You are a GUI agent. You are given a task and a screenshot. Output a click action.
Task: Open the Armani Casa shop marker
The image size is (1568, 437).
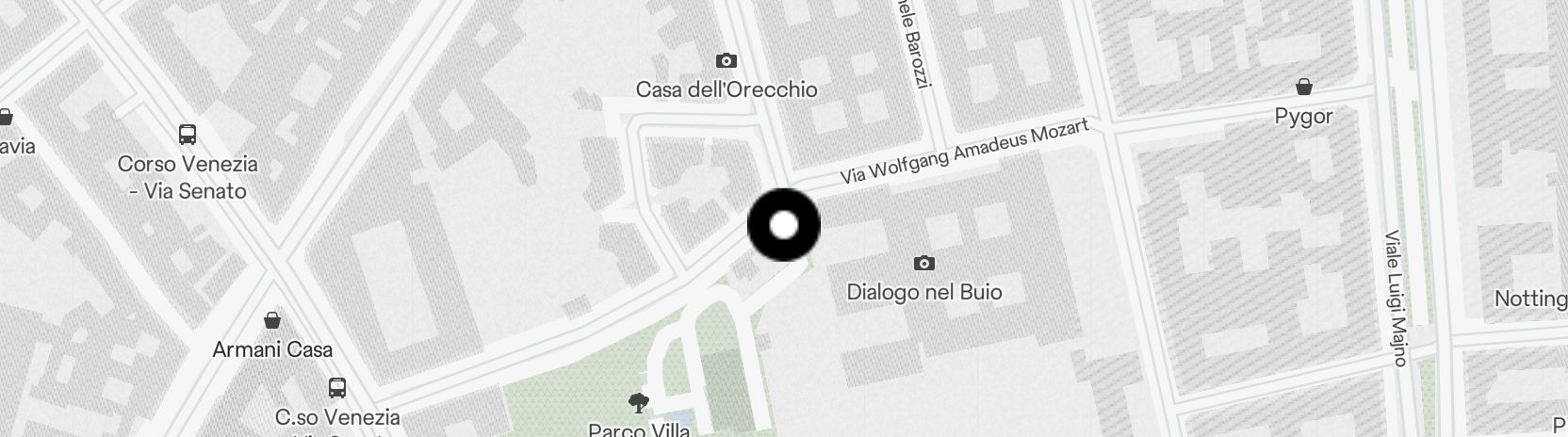tap(272, 321)
